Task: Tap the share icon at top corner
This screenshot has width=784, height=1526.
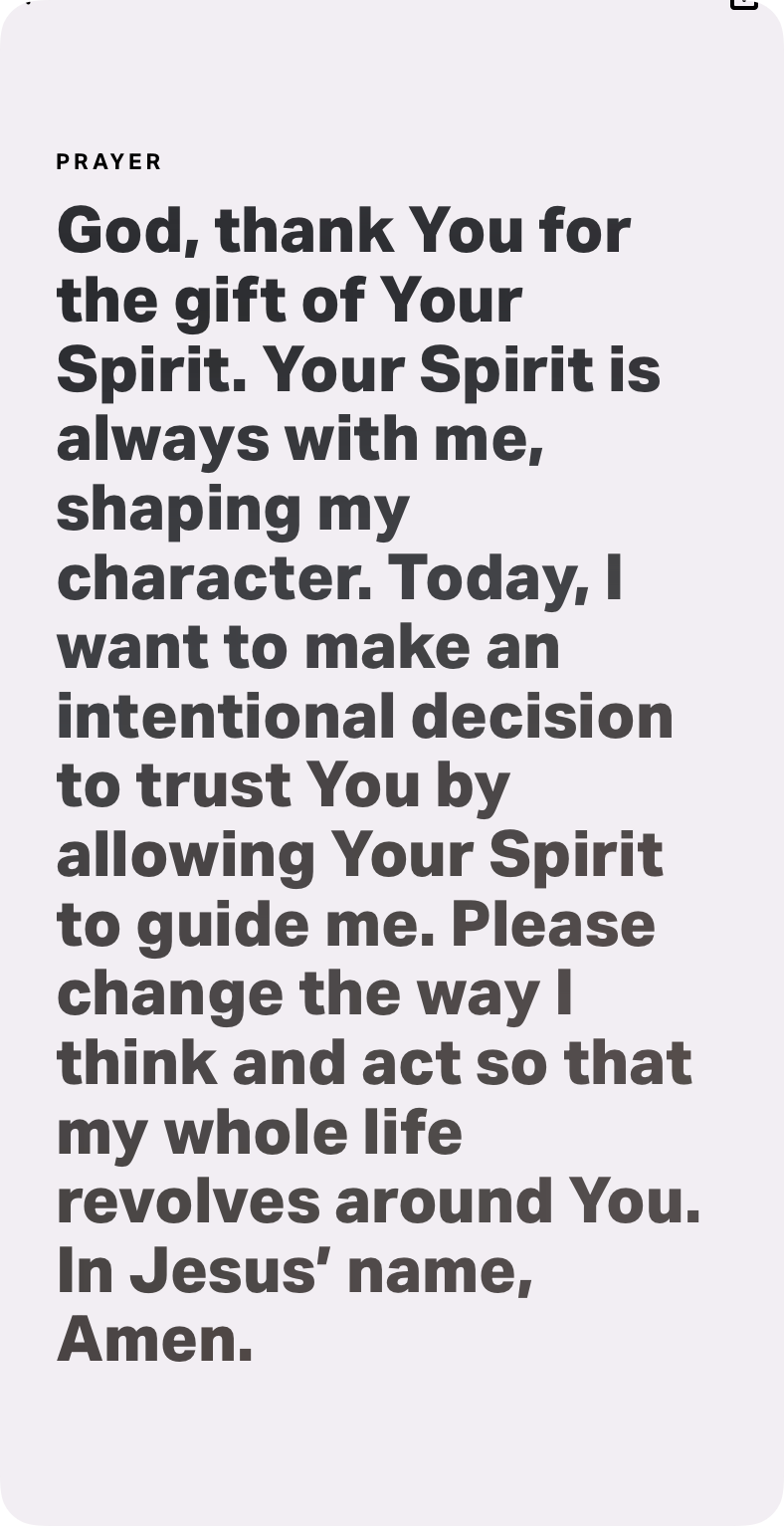Action: click(744, 3)
